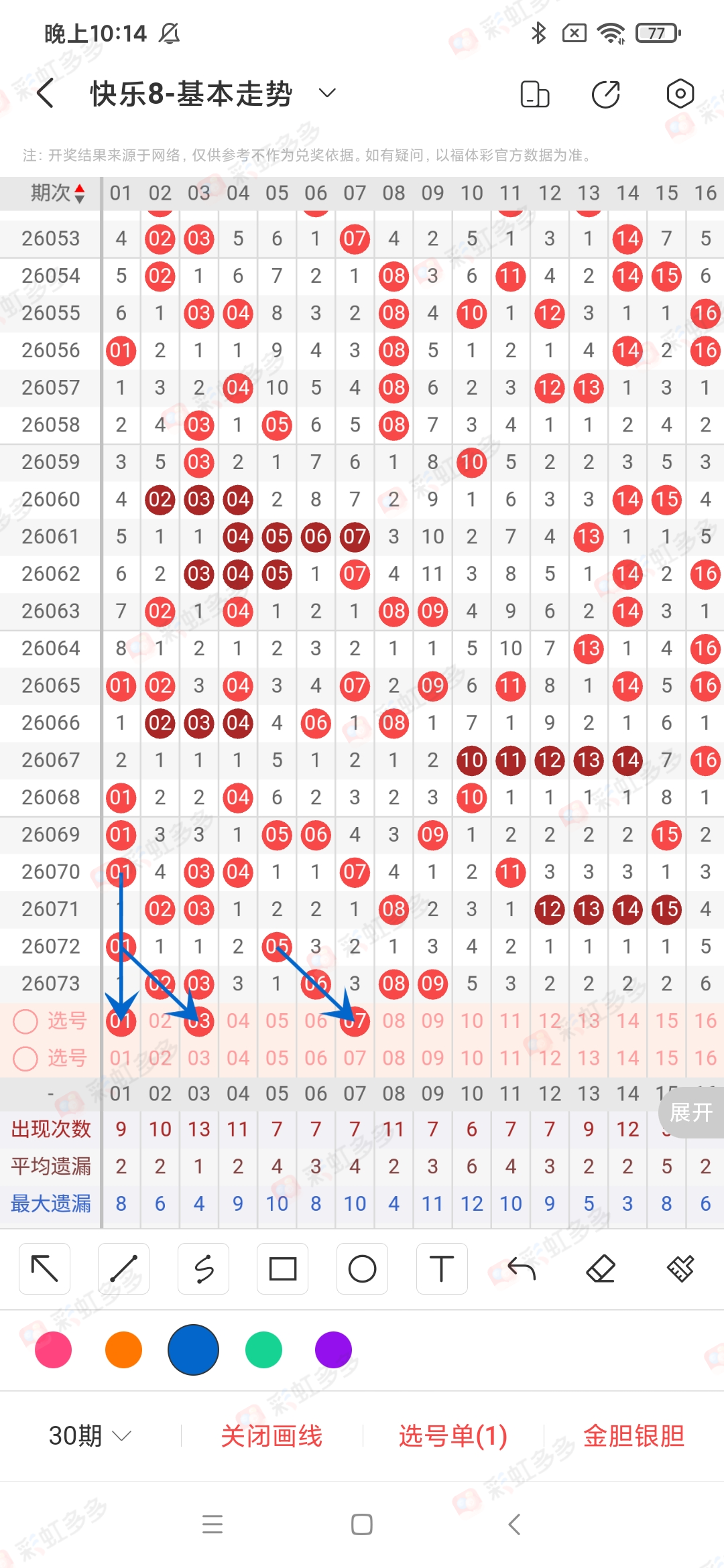Choose the text tool
The width and height of the screenshot is (724, 1568).
[441, 1269]
